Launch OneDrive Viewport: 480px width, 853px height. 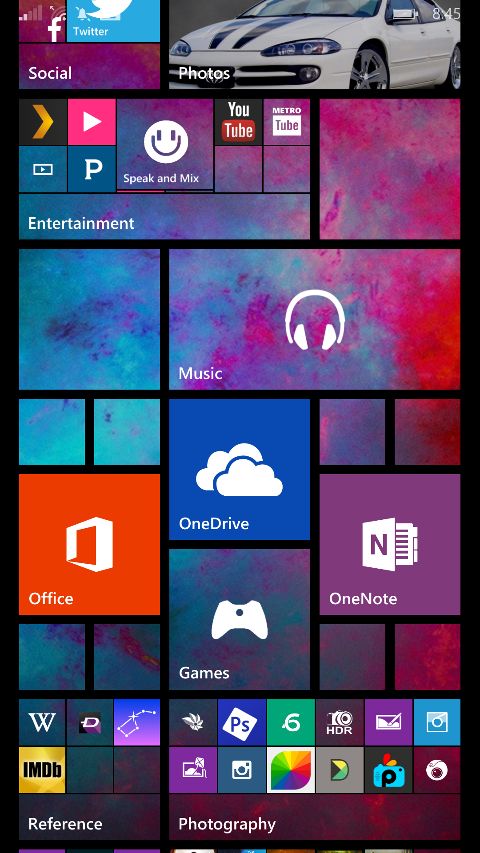pos(239,469)
